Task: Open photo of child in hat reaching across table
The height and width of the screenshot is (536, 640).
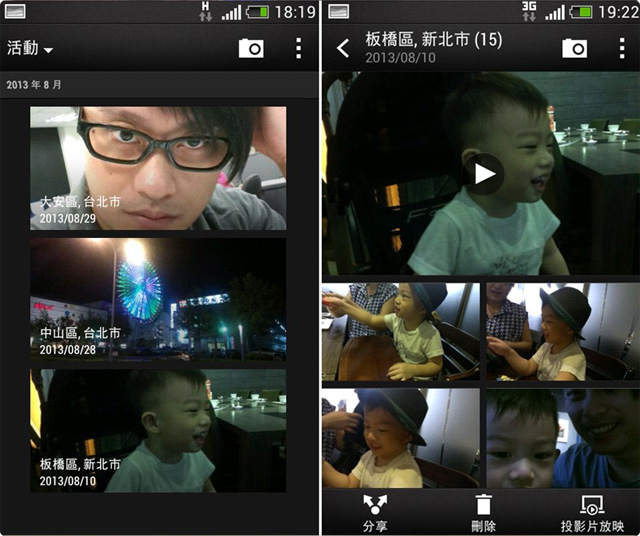Action: coord(399,332)
